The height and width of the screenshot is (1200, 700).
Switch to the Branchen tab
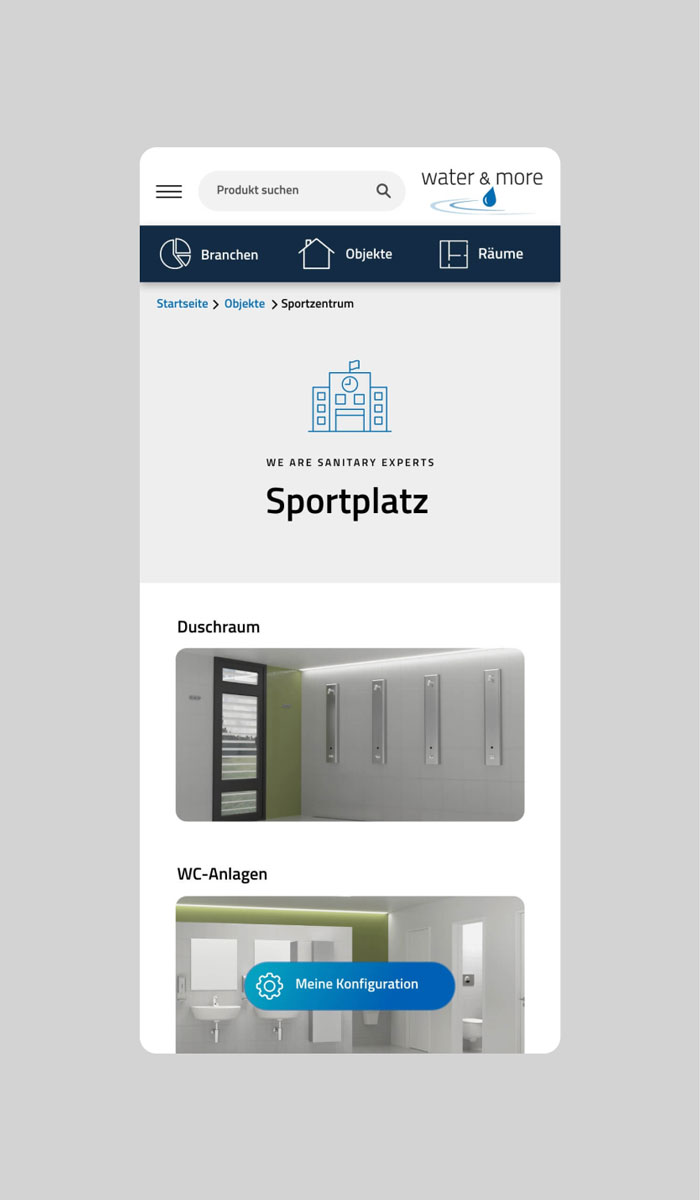[x=209, y=254]
